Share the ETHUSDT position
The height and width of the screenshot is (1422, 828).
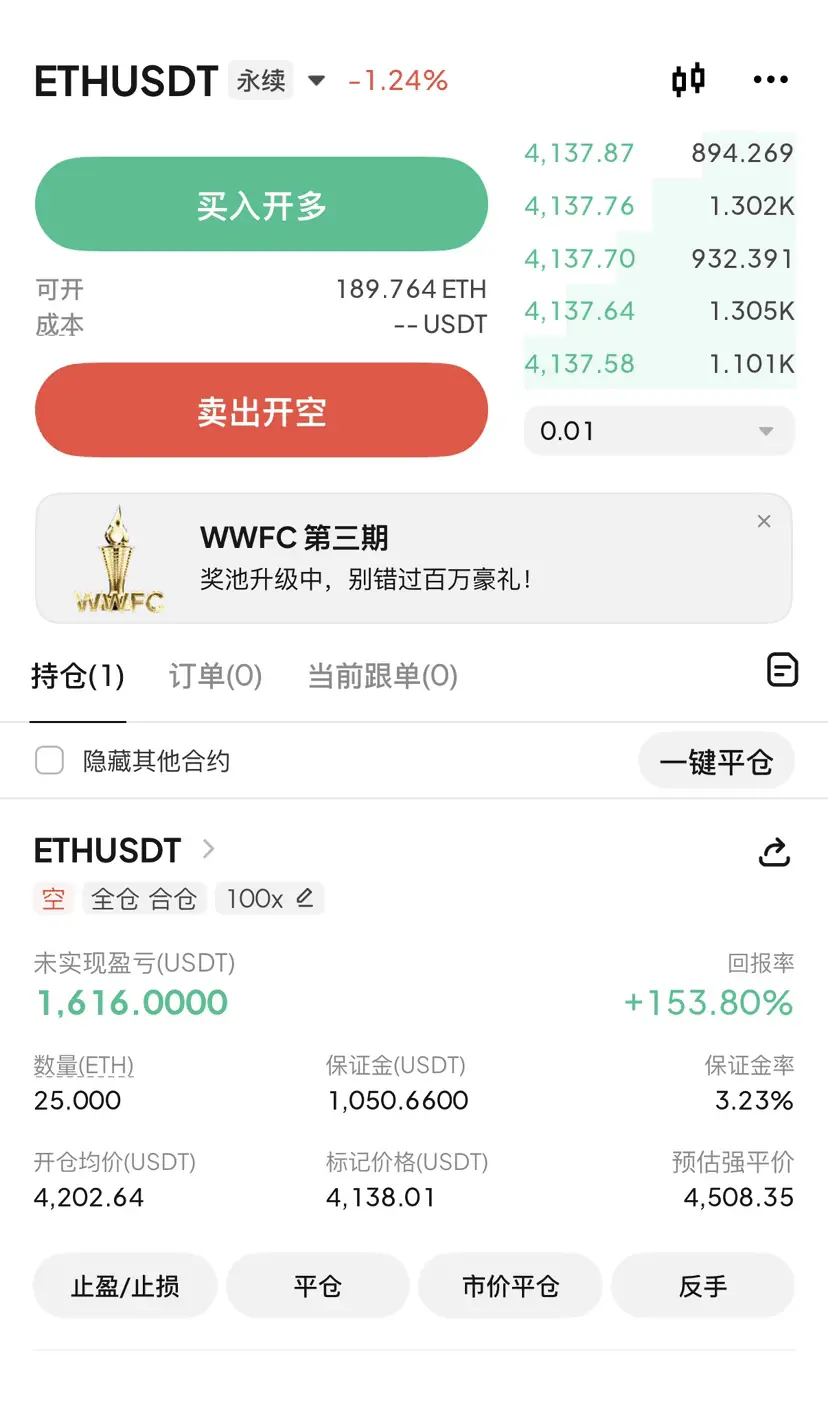coord(775,852)
